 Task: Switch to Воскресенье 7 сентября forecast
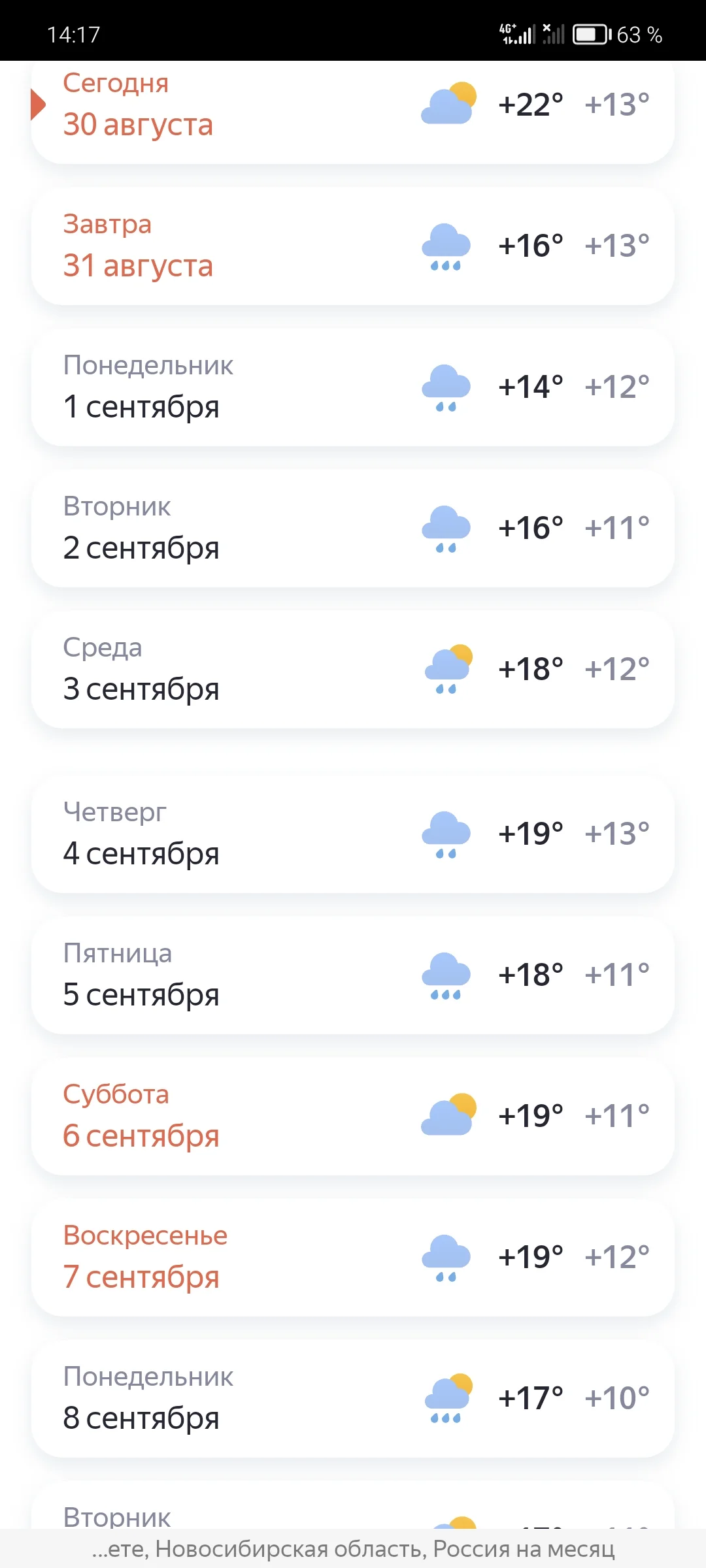coord(261,1258)
